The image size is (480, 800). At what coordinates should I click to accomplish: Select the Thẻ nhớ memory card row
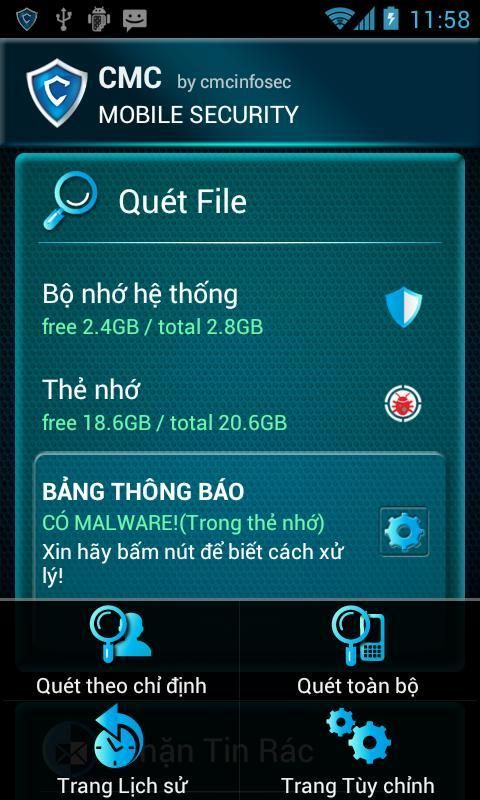240,404
